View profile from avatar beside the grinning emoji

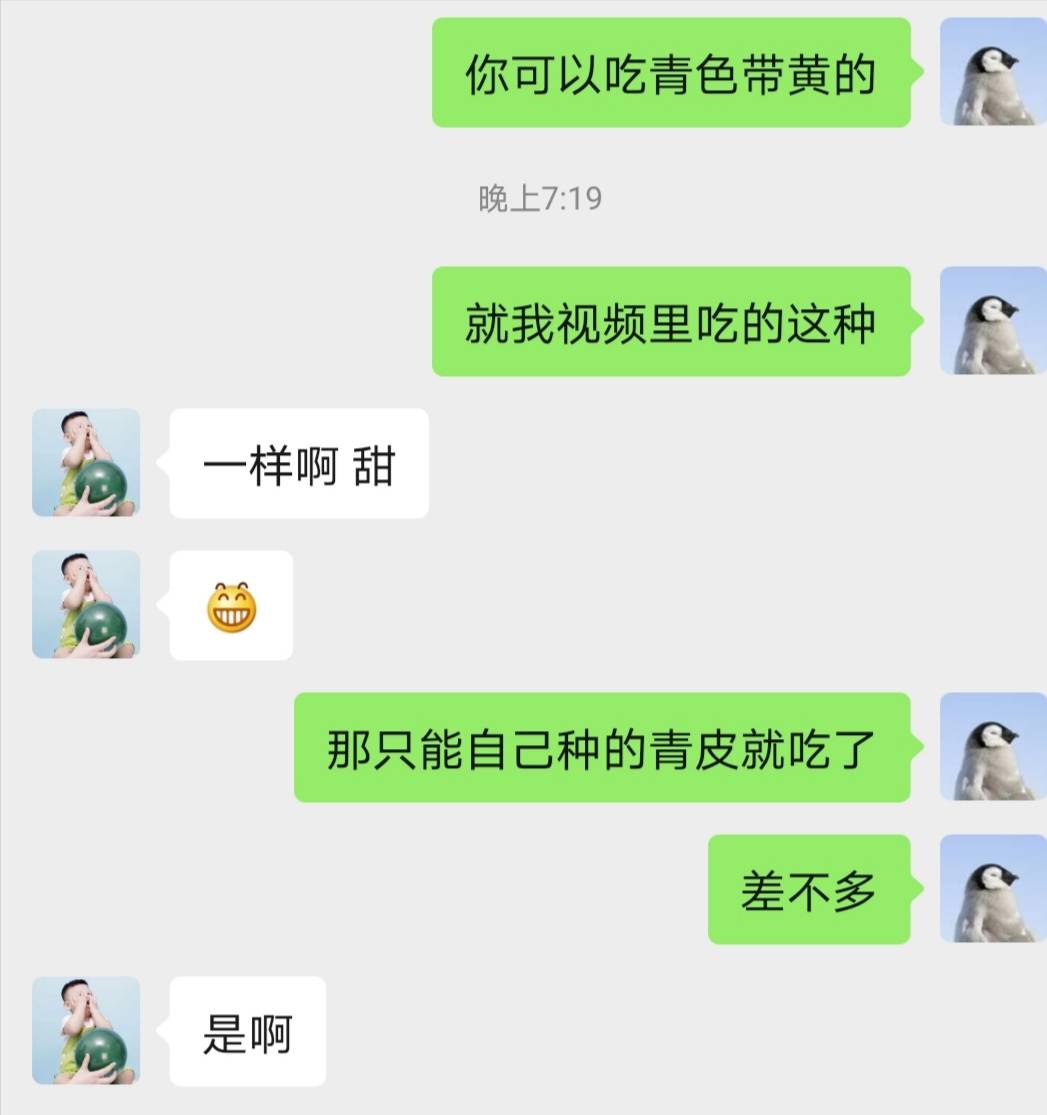pos(86,604)
